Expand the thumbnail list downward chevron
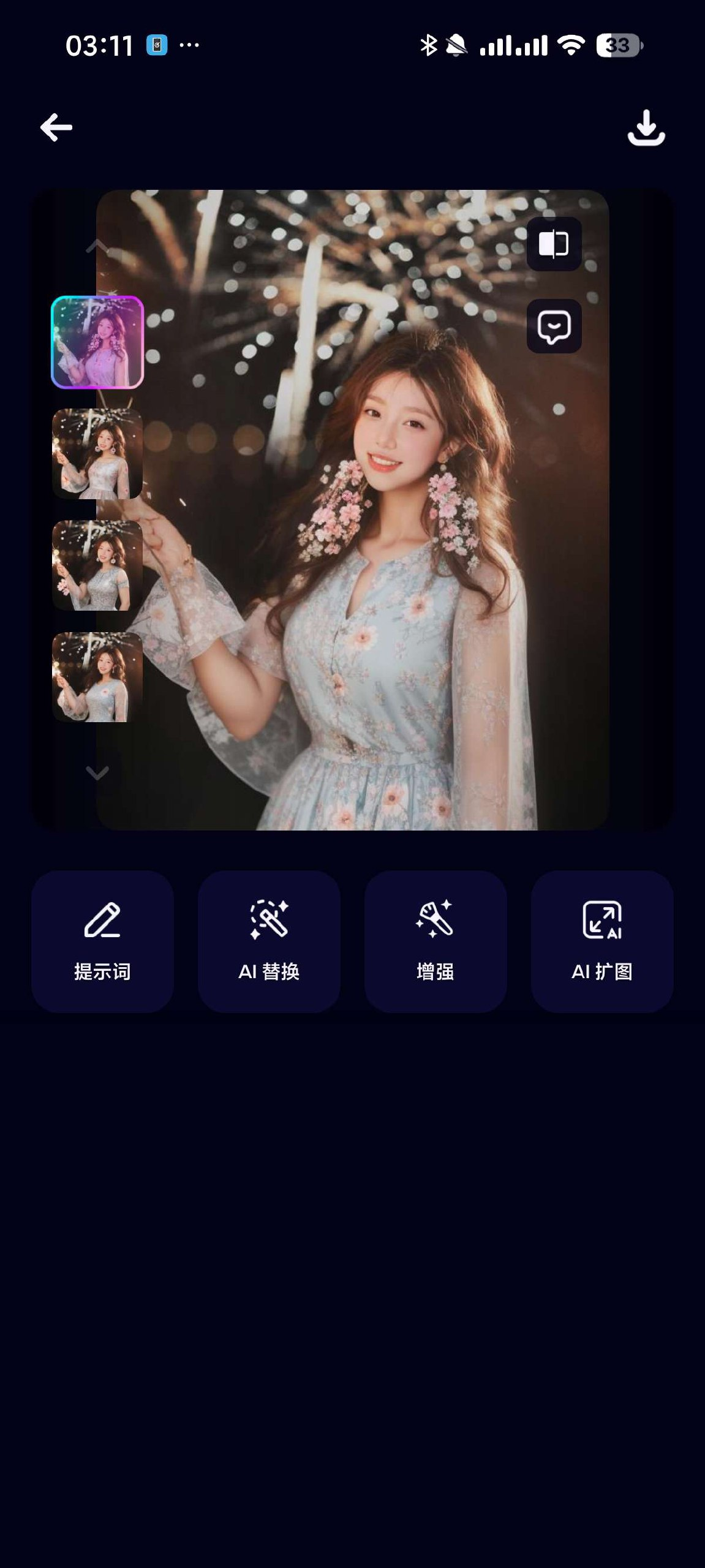 point(97,774)
